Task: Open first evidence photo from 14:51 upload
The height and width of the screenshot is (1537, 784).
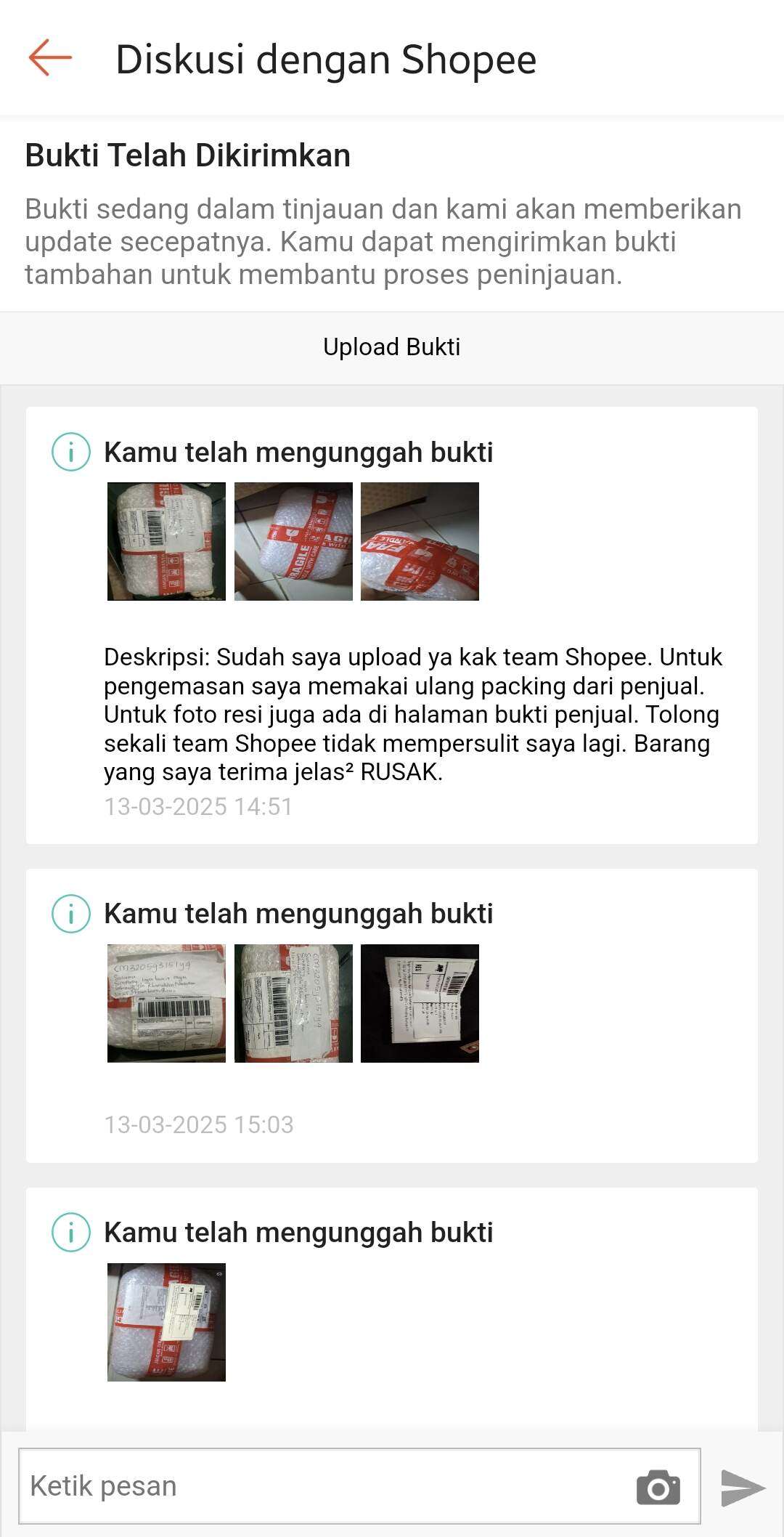Action: click(x=166, y=541)
